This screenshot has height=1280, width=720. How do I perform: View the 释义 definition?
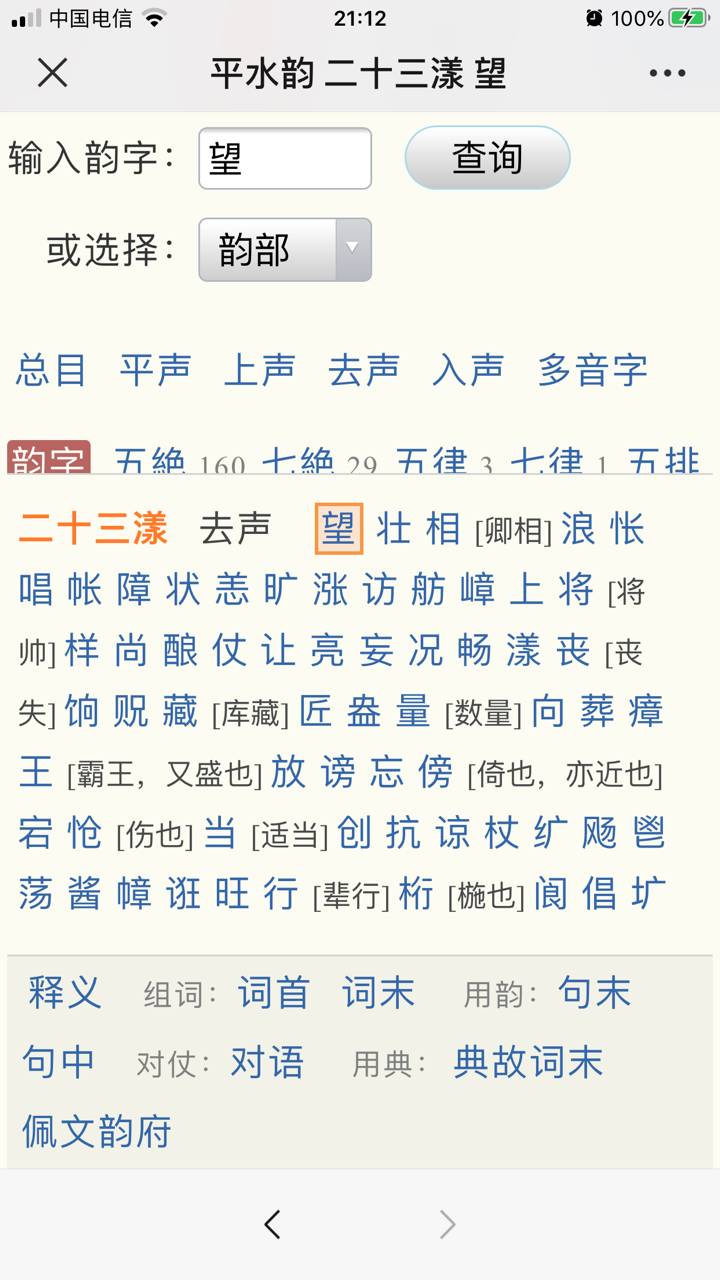tap(65, 992)
